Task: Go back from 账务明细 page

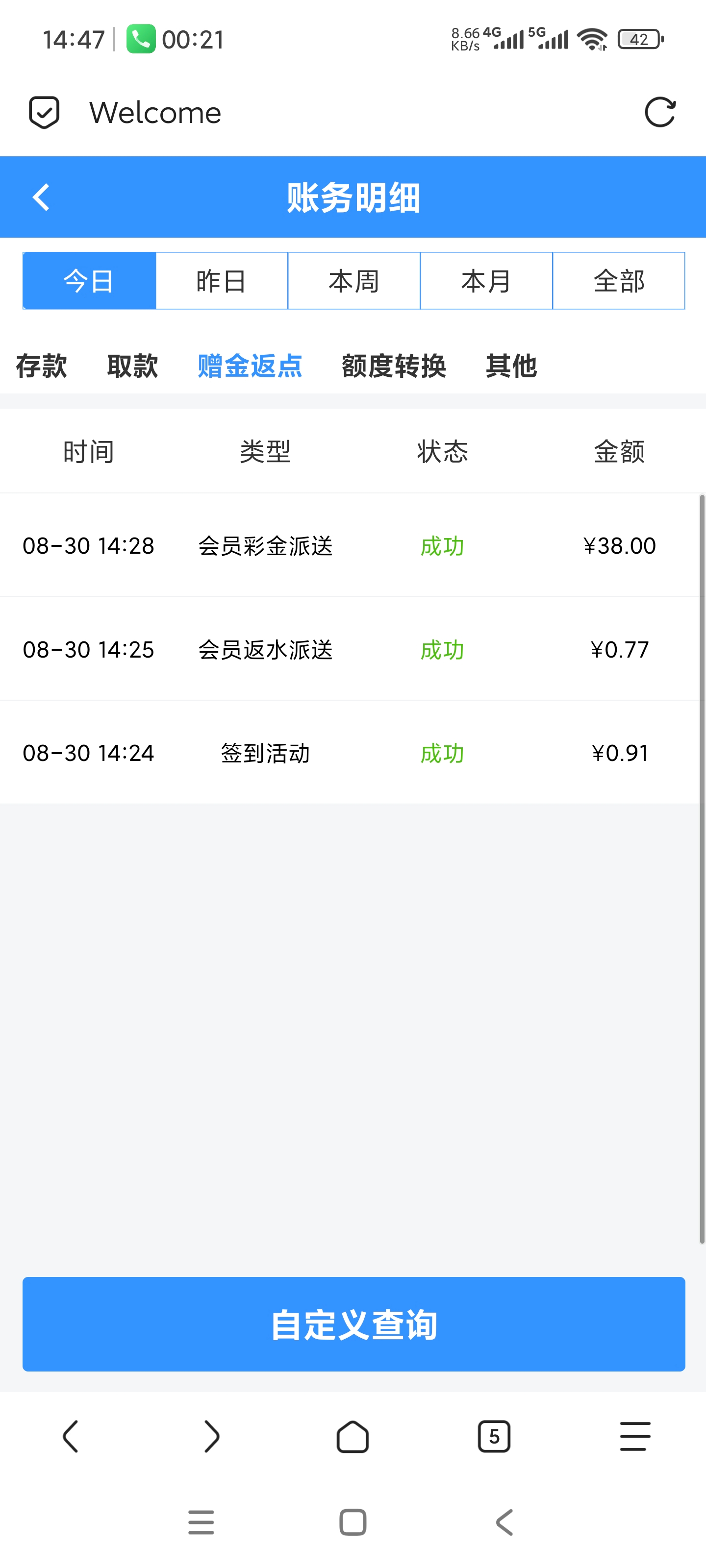Action: [41, 197]
